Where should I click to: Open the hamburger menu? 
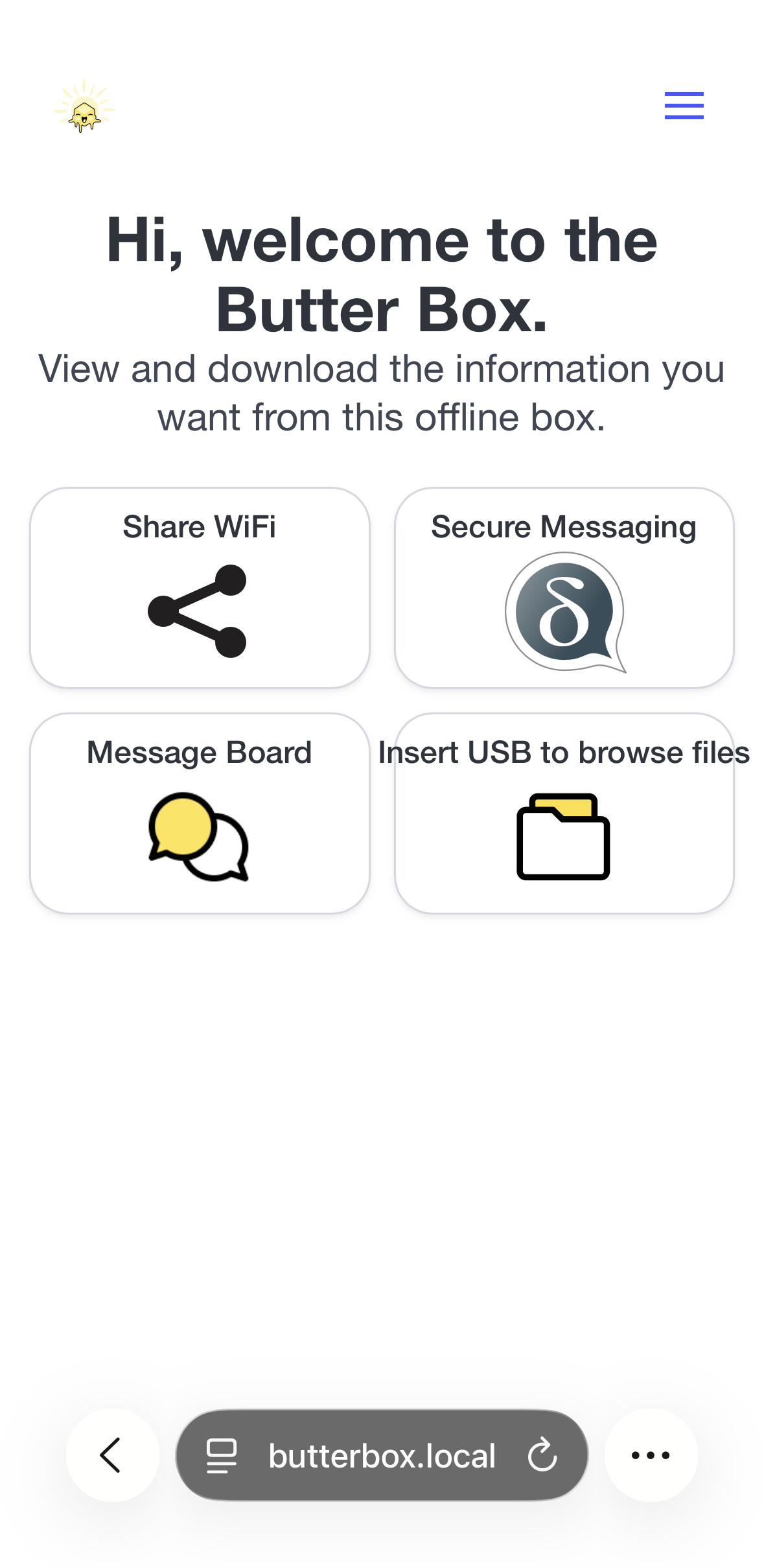(x=684, y=106)
